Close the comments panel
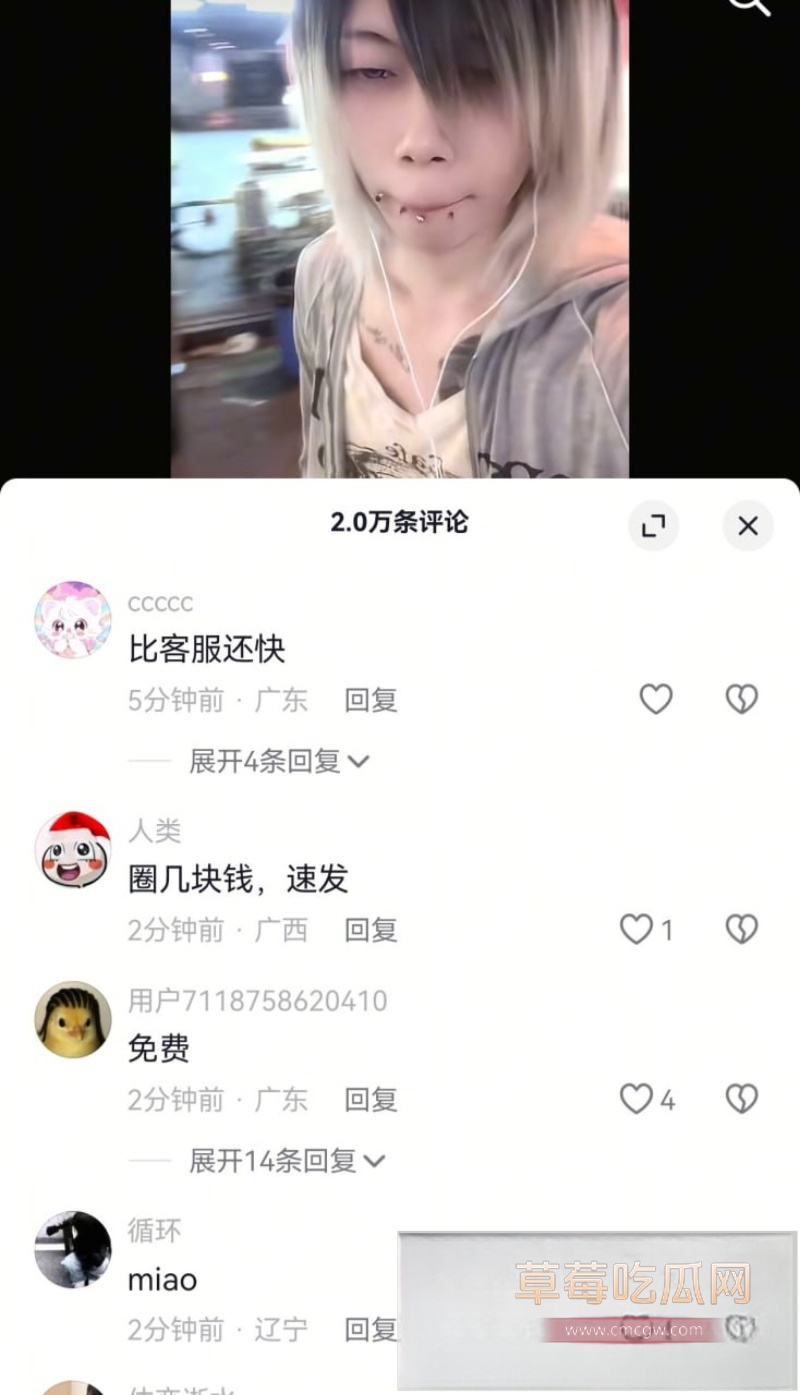Image resolution: width=800 pixels, height=1395 pixels. (x=748, y=526)
